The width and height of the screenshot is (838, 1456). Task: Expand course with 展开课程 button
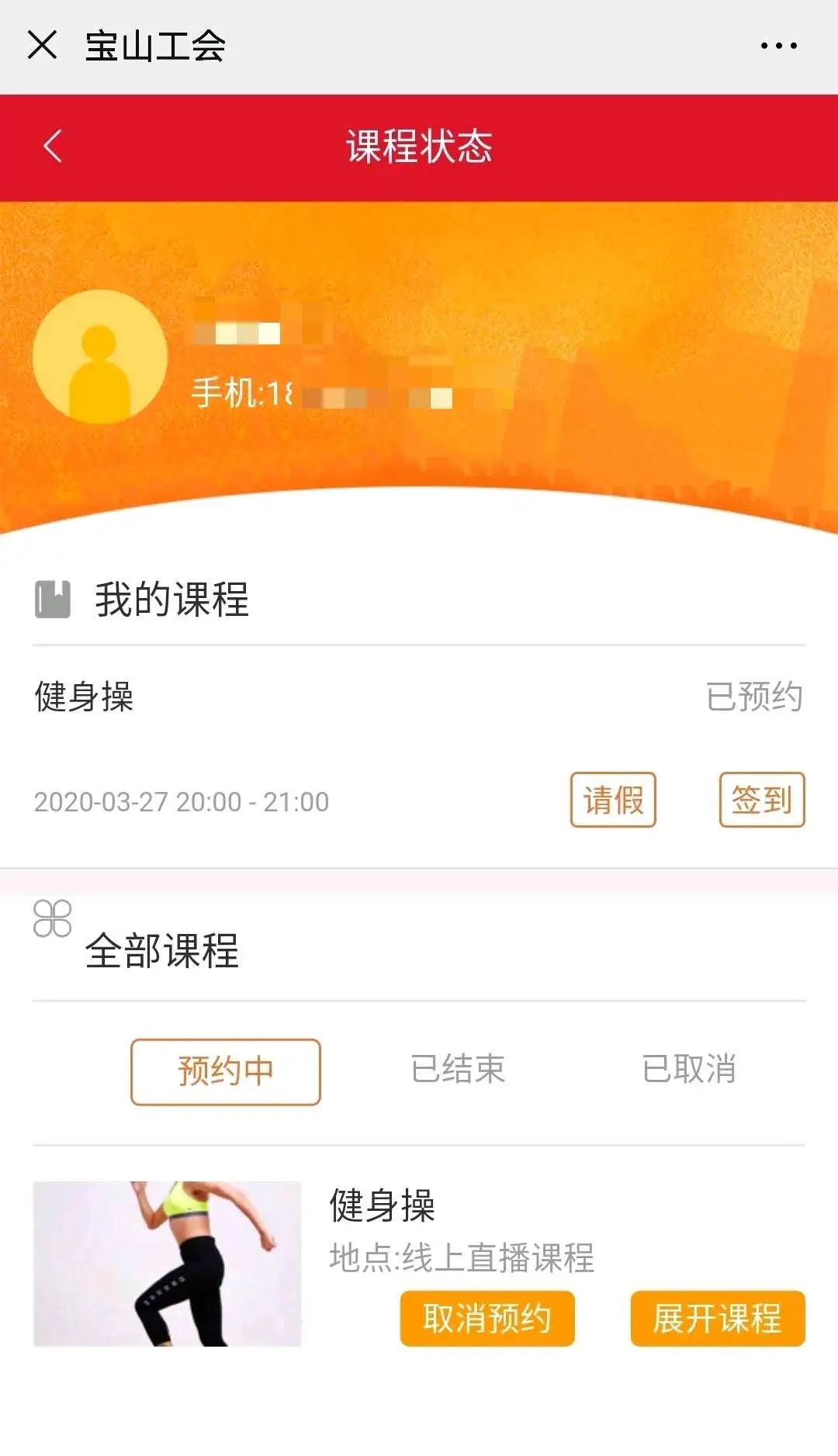718,1318
